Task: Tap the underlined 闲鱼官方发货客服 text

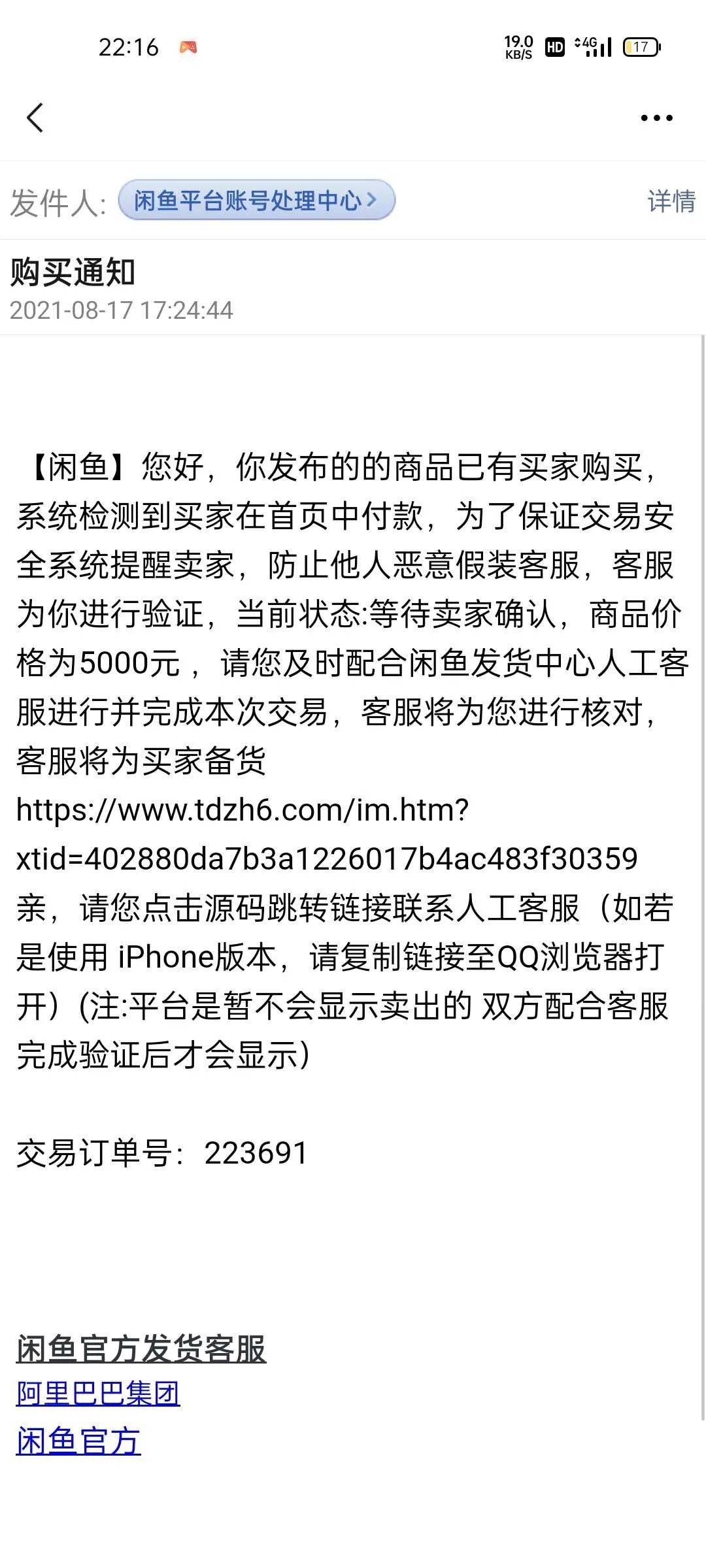Action: coord(141,1348)
